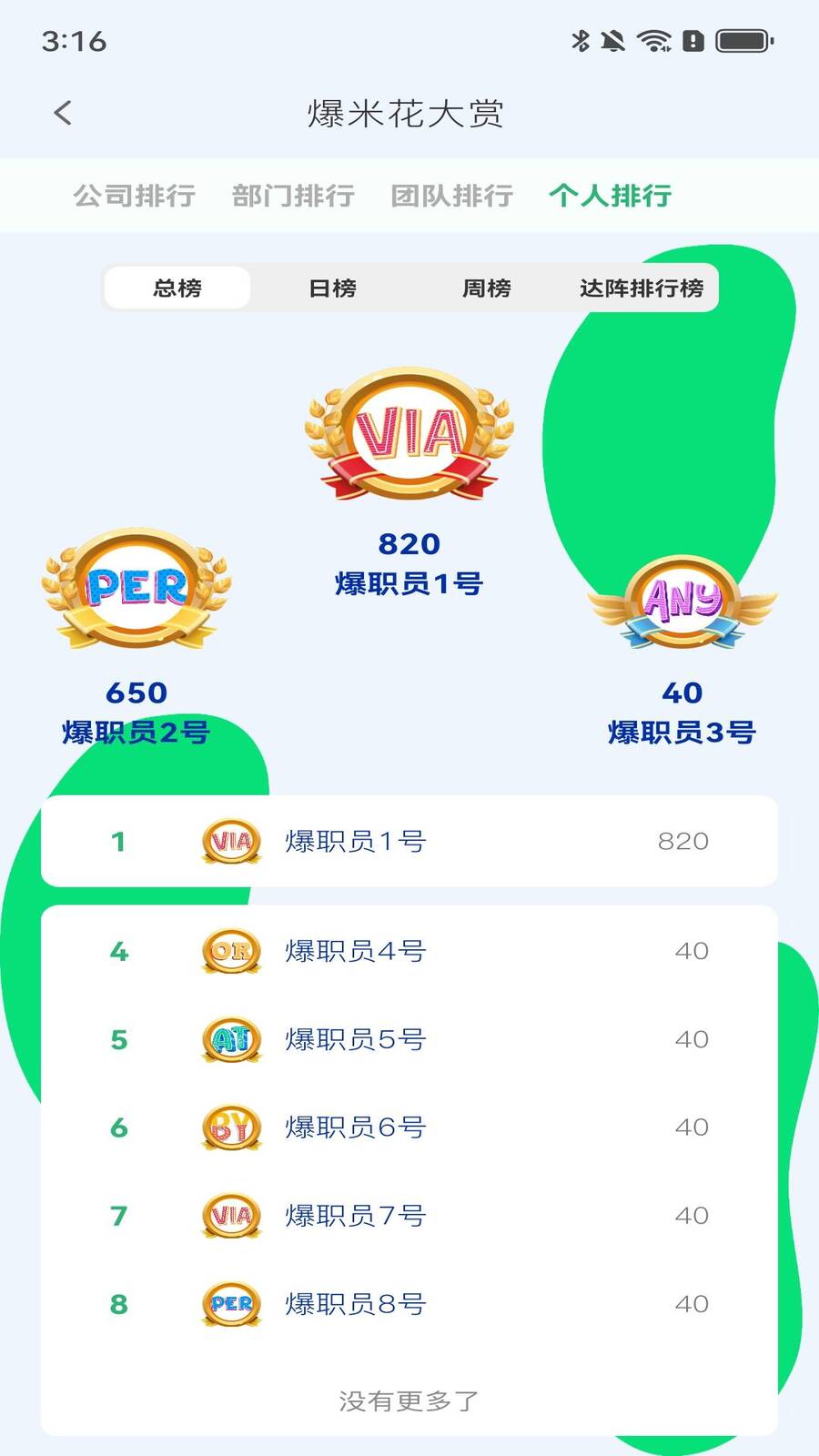
Task: Tap the back arrow at top left
Action: click(x=61, y=112)
